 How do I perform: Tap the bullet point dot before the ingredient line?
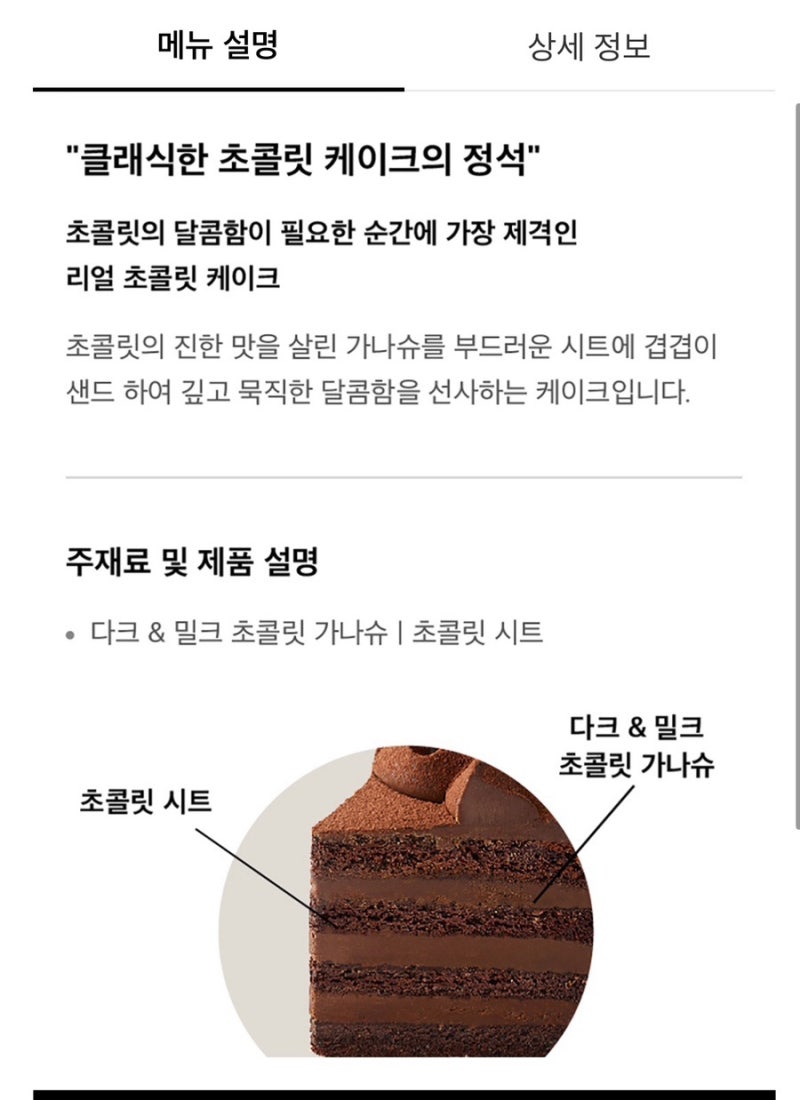68,634
